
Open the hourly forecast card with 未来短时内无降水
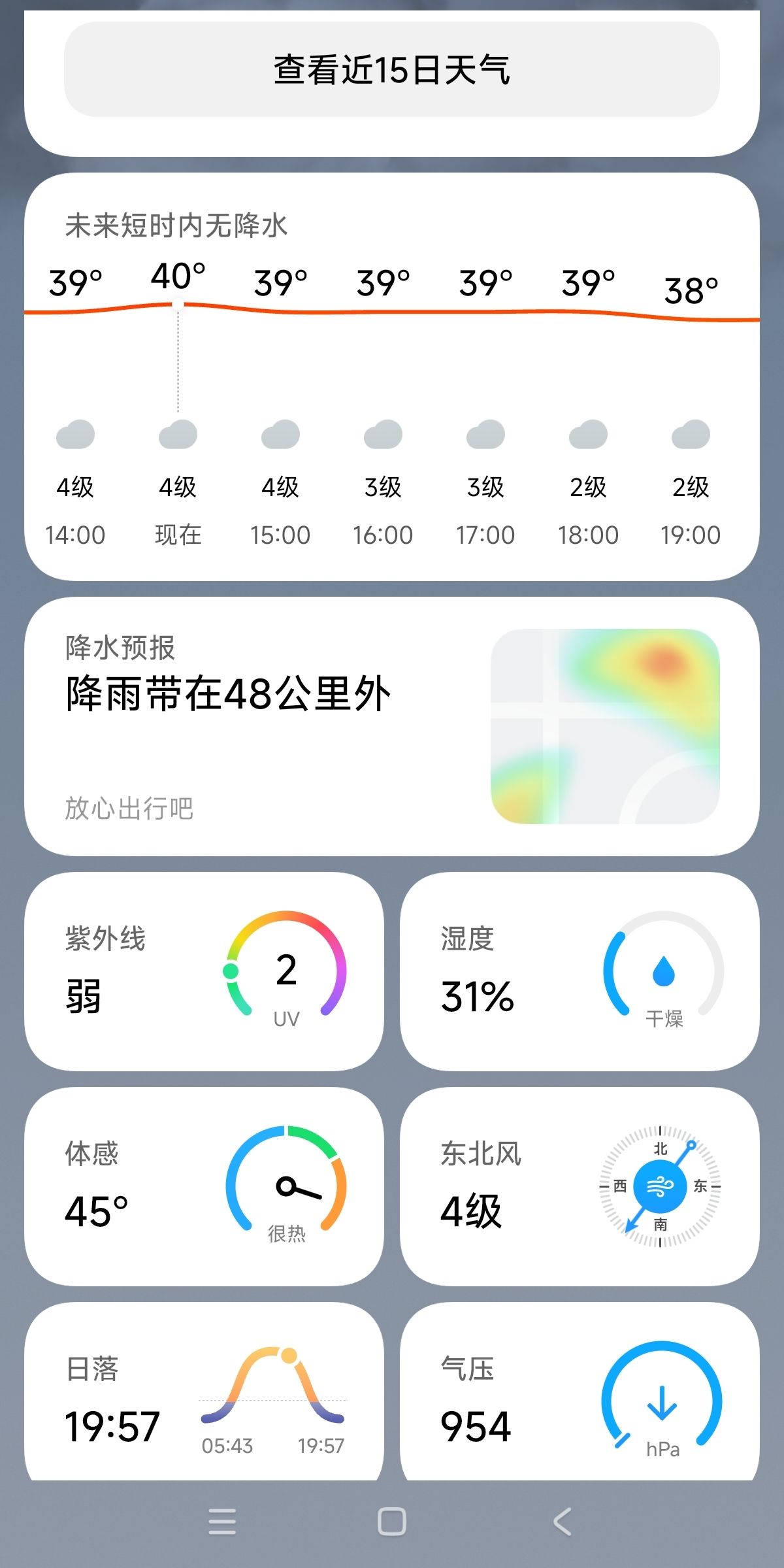tap(392, 376)
